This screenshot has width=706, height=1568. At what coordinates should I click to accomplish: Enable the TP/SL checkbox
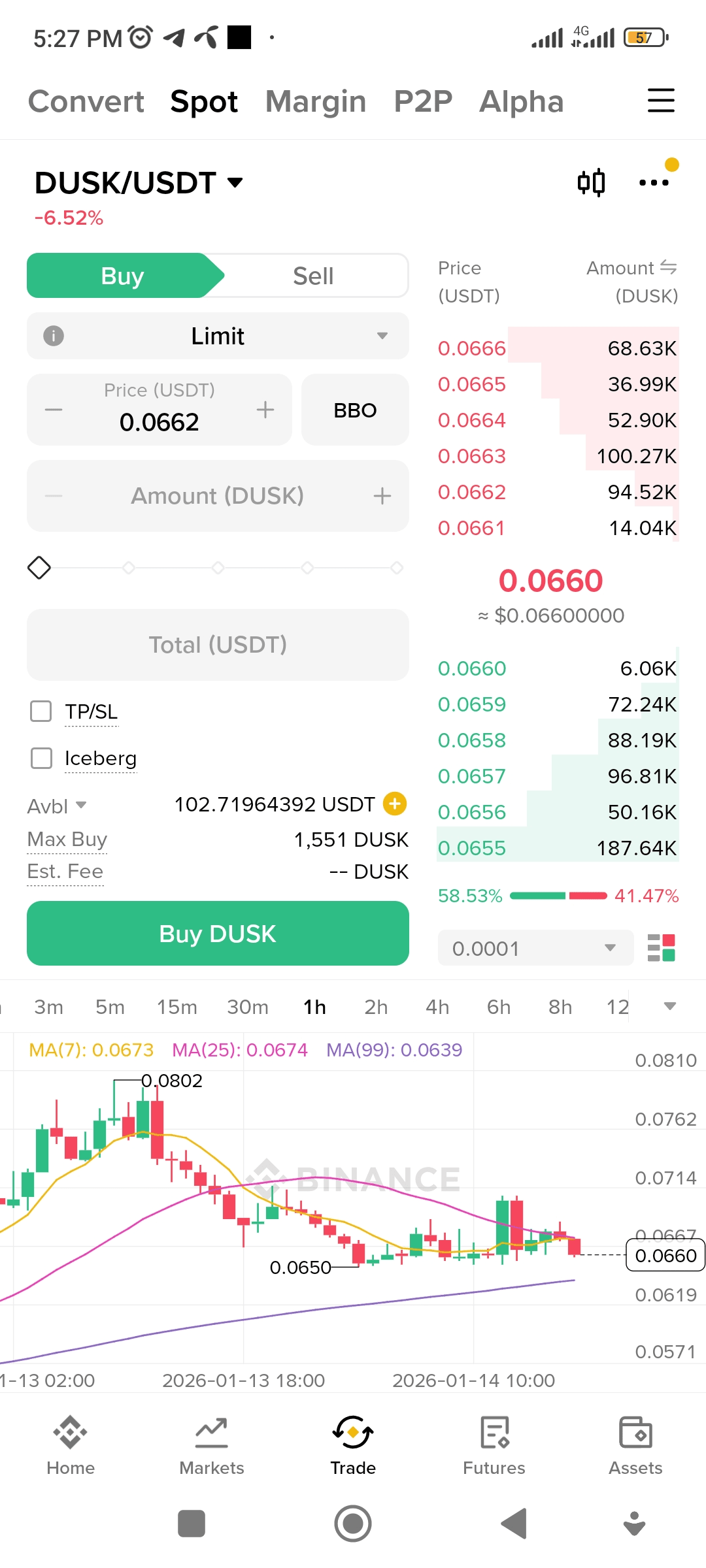click(41, 711)
